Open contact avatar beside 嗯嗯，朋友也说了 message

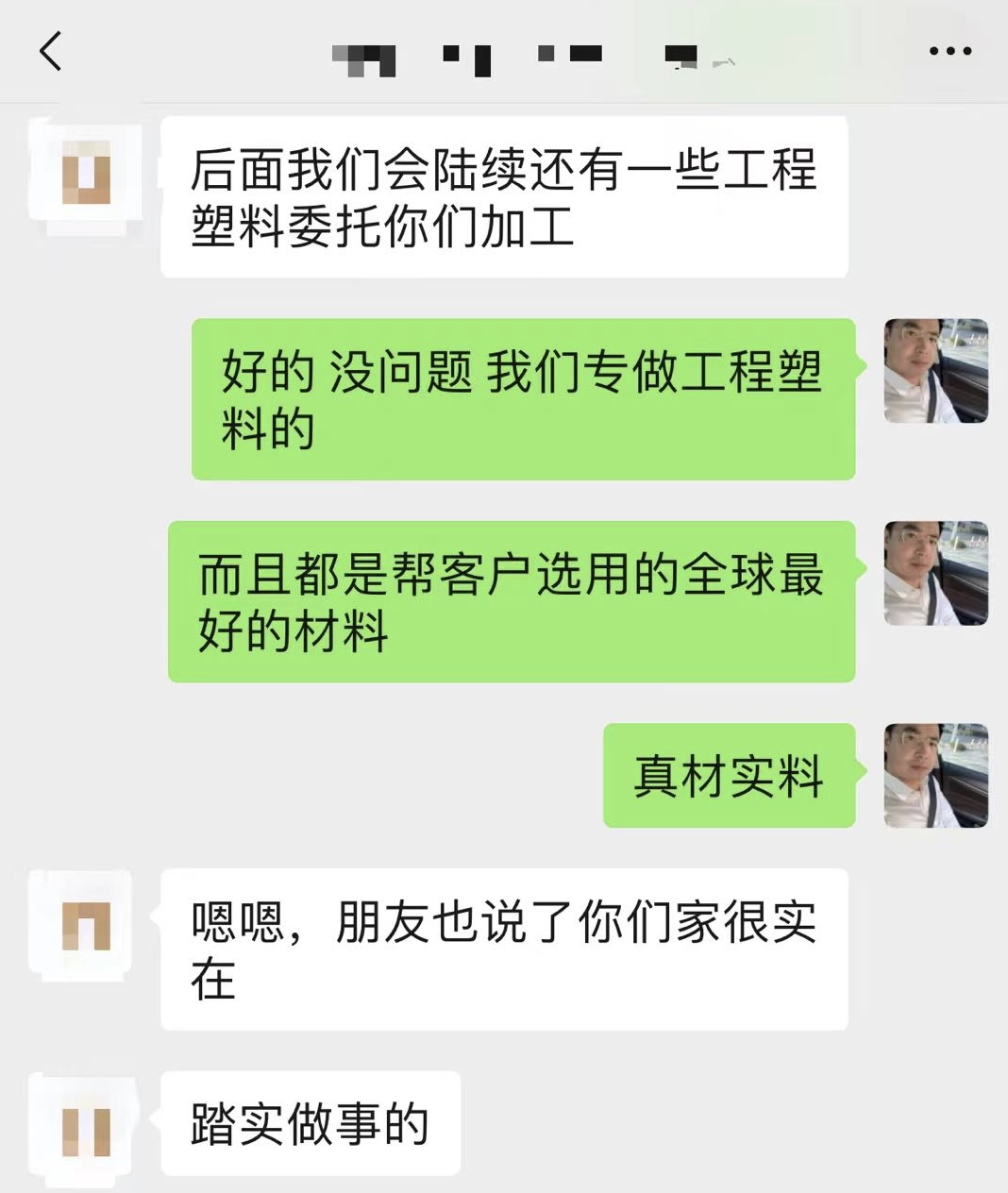(86, 923)
